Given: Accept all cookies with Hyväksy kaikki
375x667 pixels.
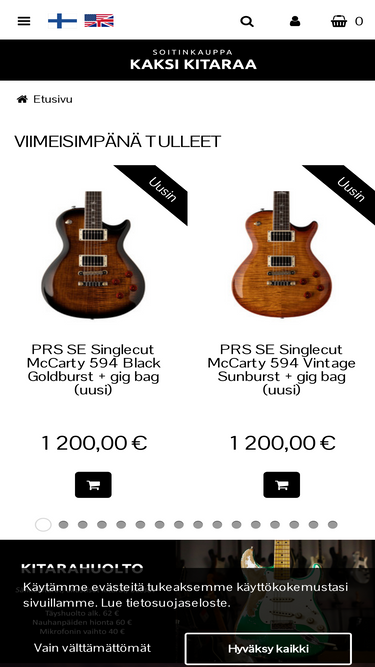Looking at the screenshot, I should (x=268, y=649).
